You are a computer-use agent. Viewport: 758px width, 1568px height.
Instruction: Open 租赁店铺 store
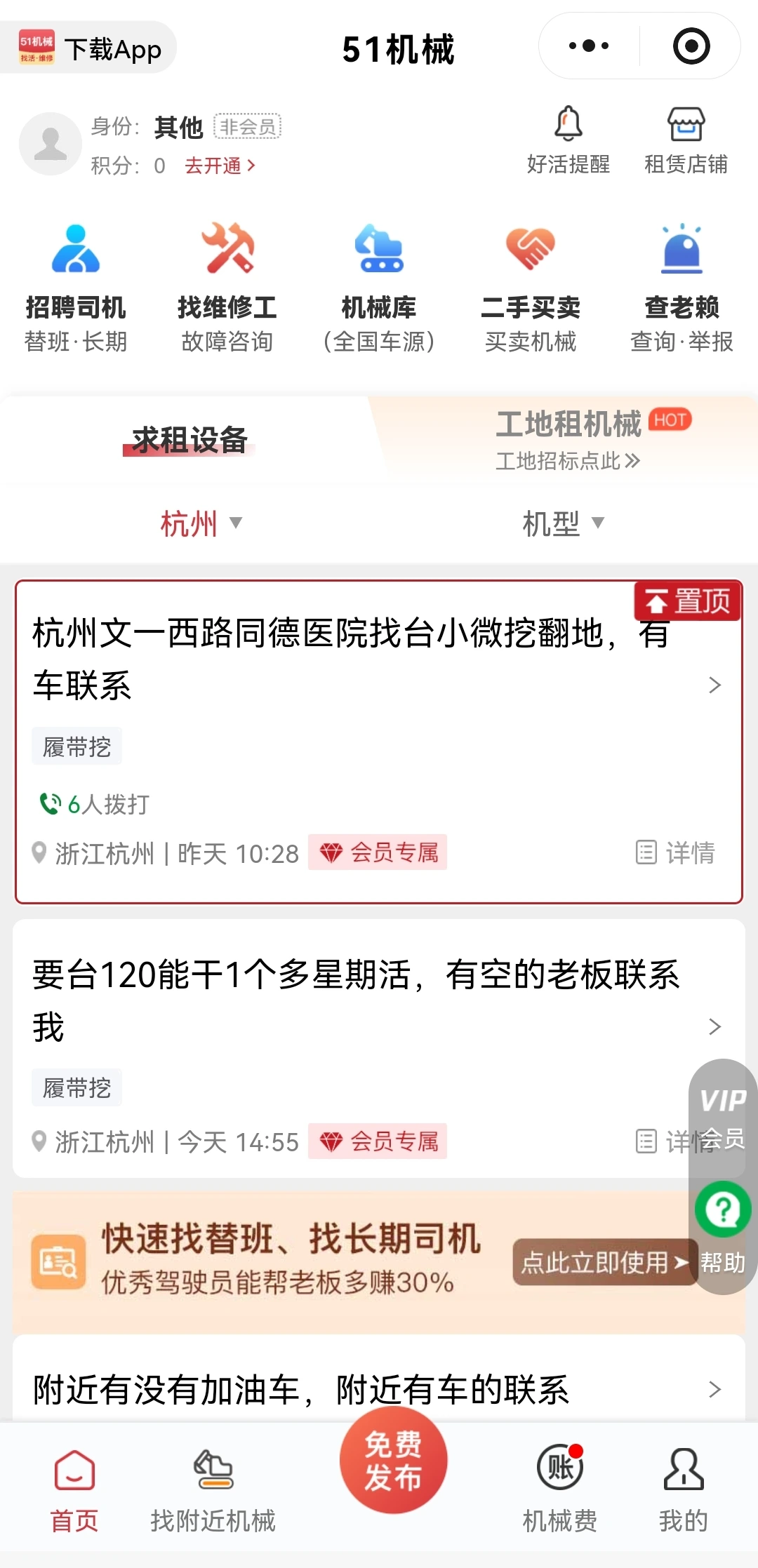coord(686,140)
